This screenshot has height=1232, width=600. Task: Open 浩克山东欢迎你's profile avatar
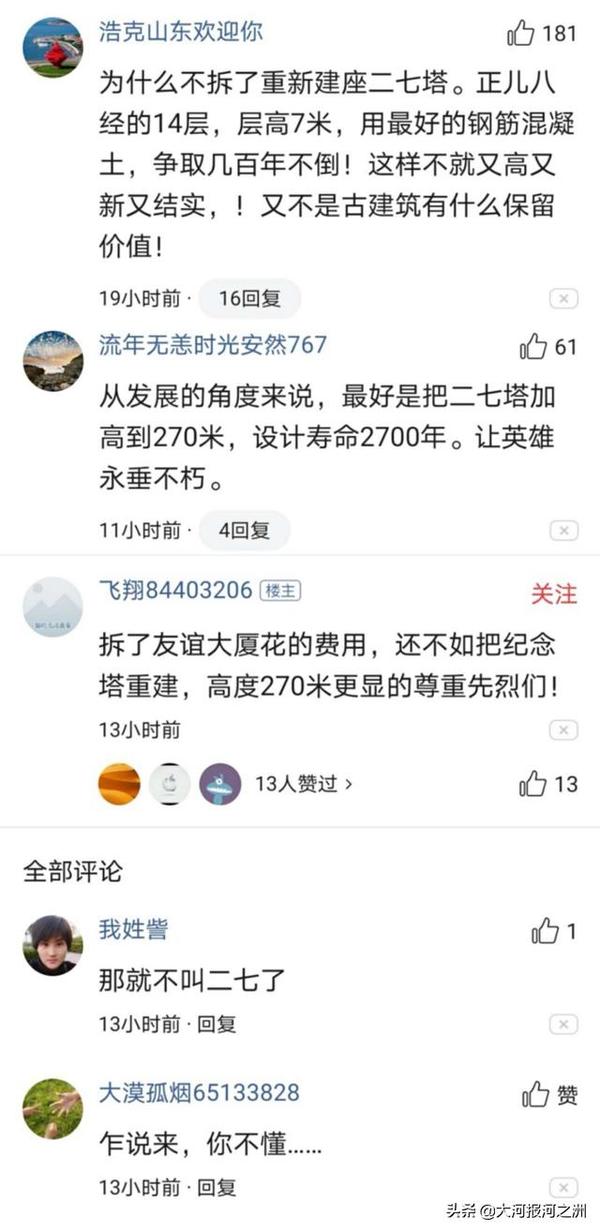[x=52, y=46]
